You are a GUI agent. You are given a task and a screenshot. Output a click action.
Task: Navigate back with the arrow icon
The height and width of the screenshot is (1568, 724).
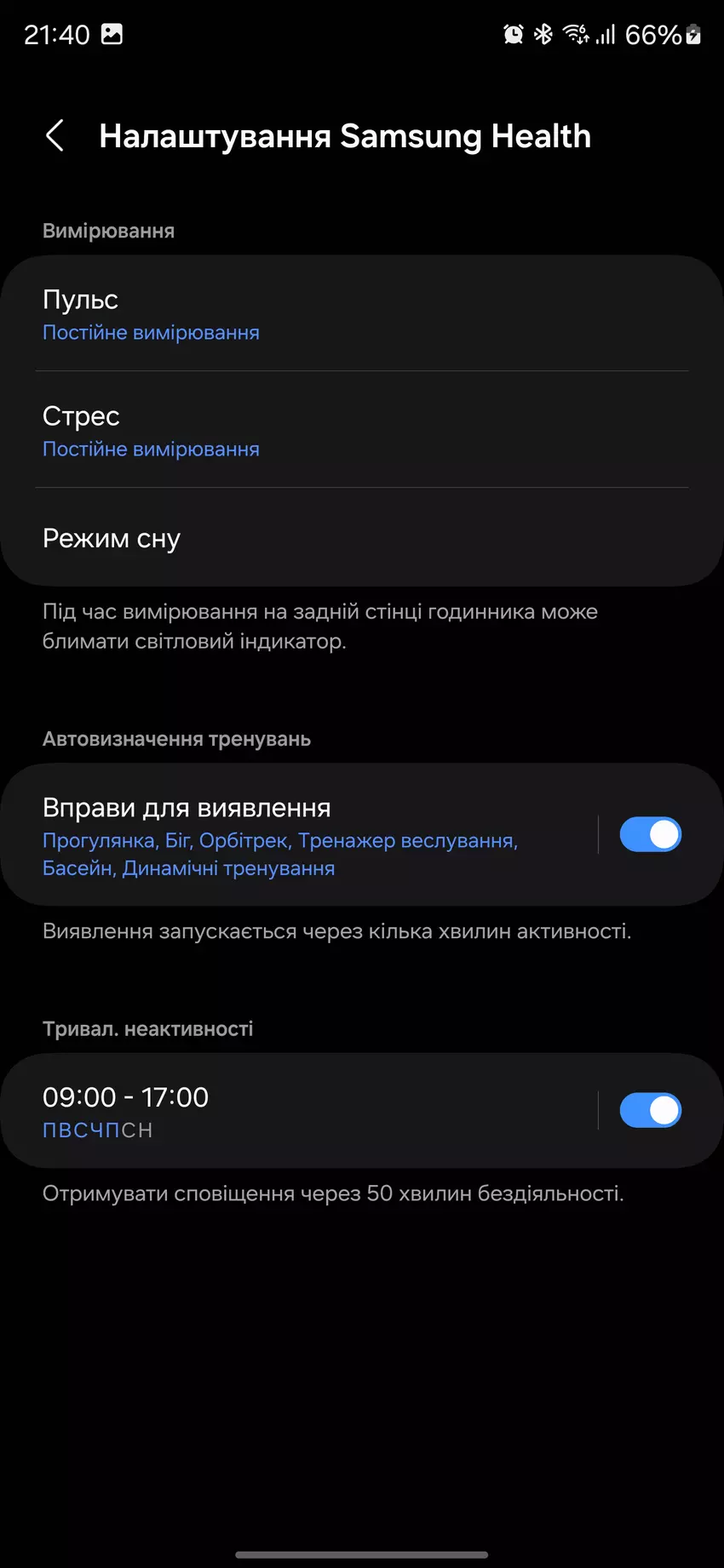pos(55,135)
